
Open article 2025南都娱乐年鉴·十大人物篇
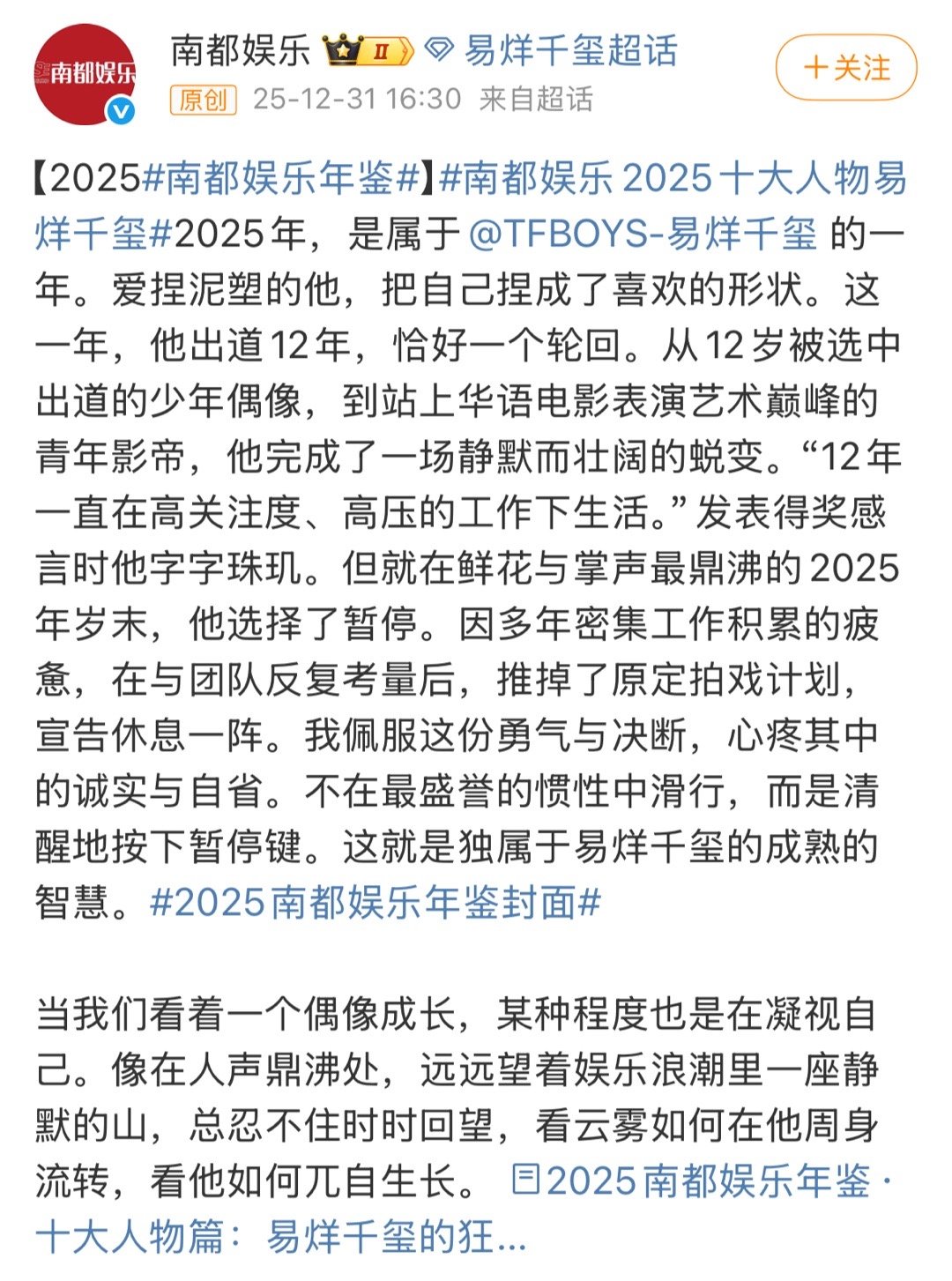(x=723, y=1180)
